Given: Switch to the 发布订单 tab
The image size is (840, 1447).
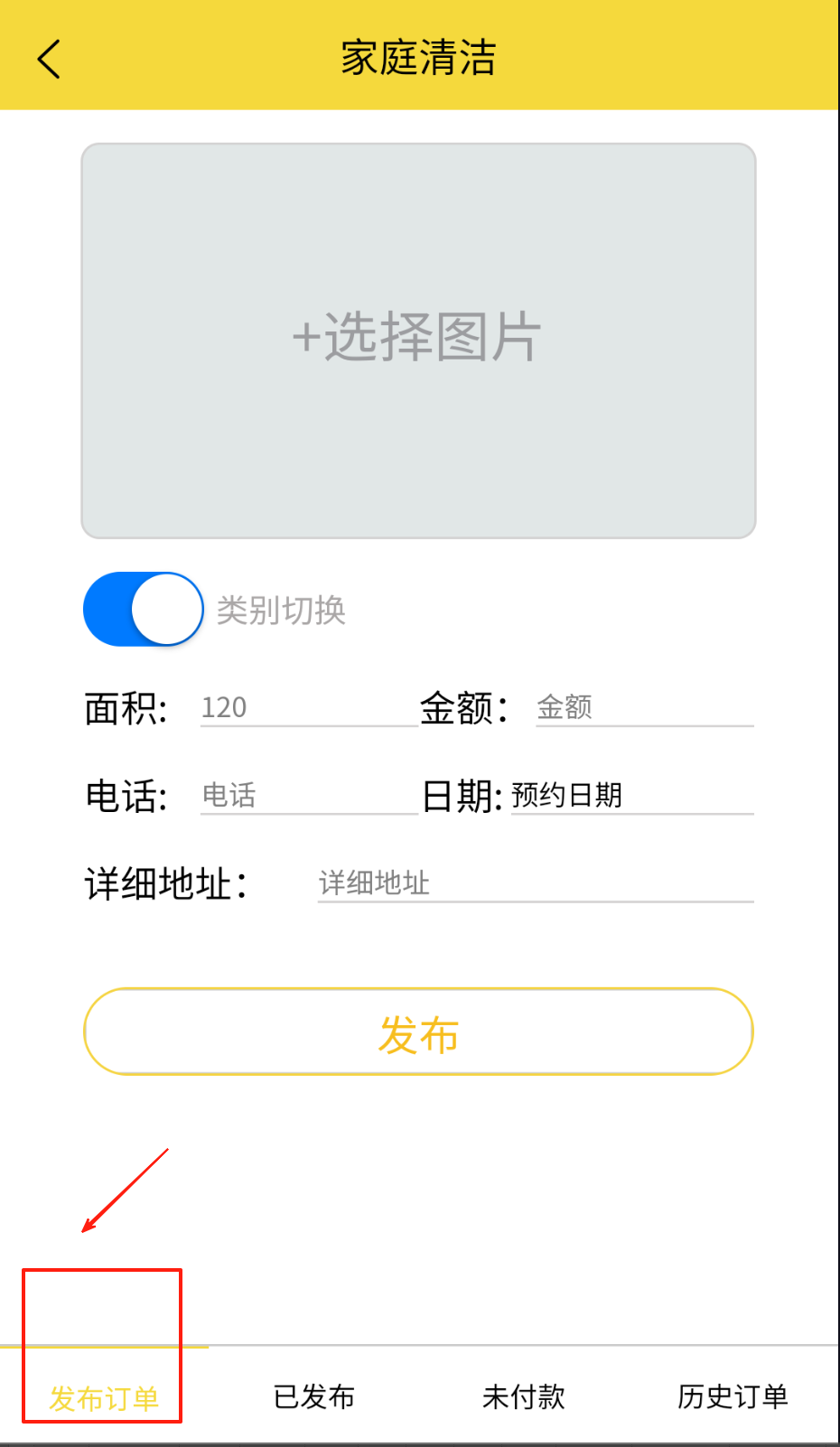Looking at the screenshot, I should pyautogui.click(x=104, y=1397).
